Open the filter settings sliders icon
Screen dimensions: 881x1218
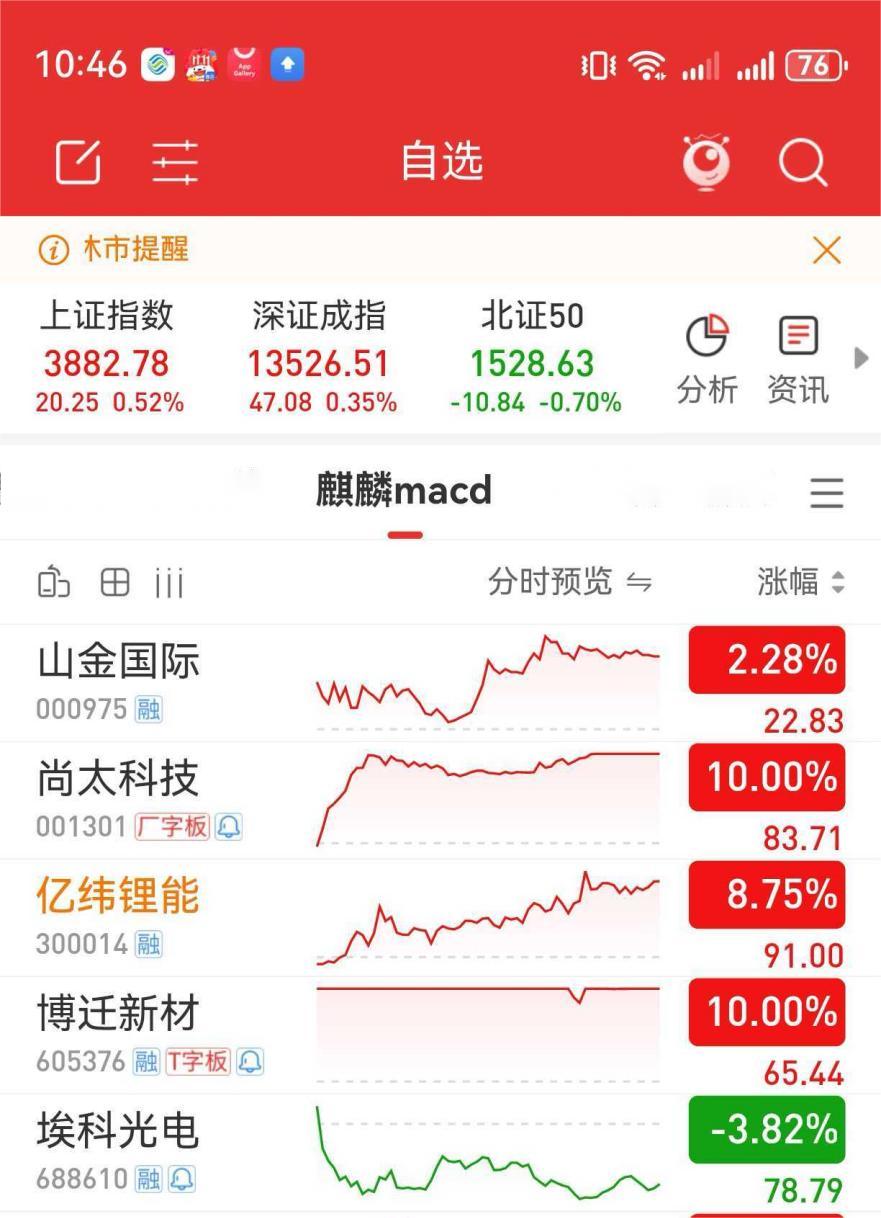(175, 162)
